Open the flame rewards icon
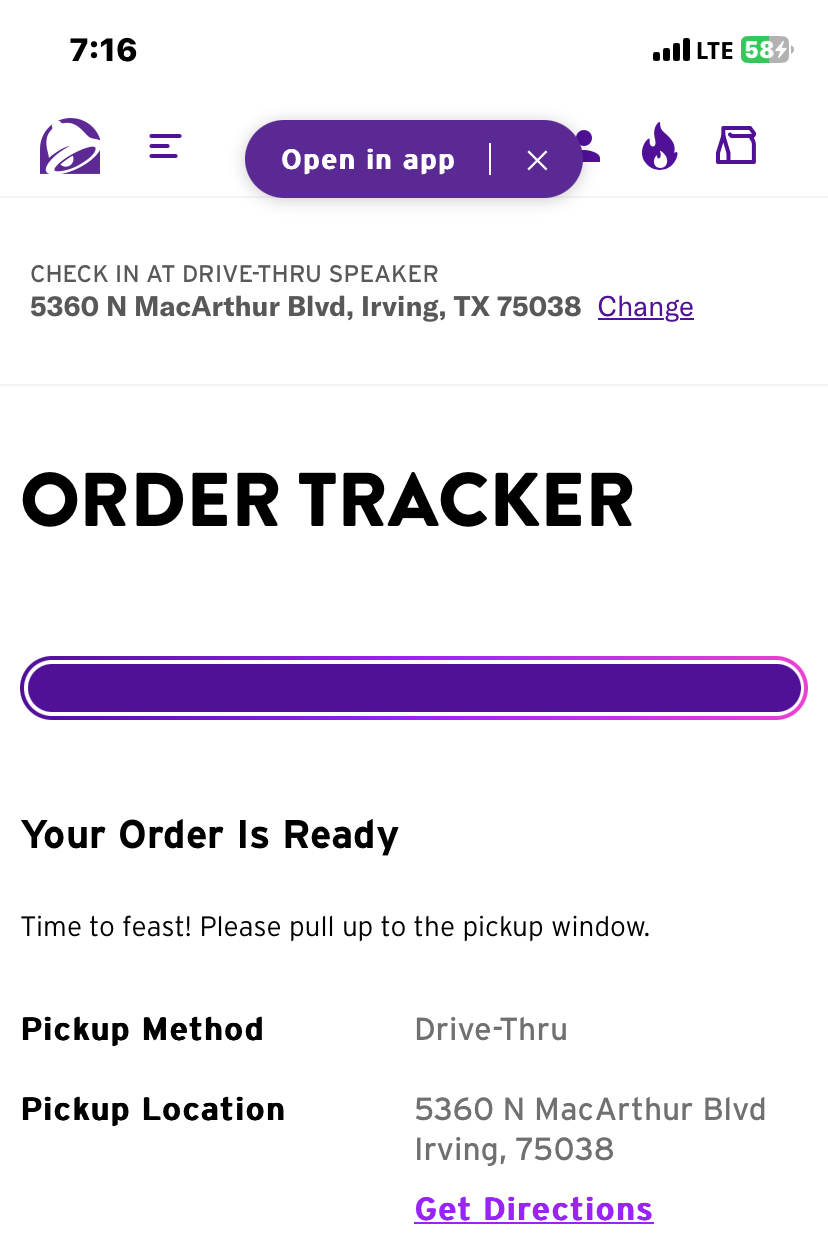828x1257 pixels. click(659, 147)
